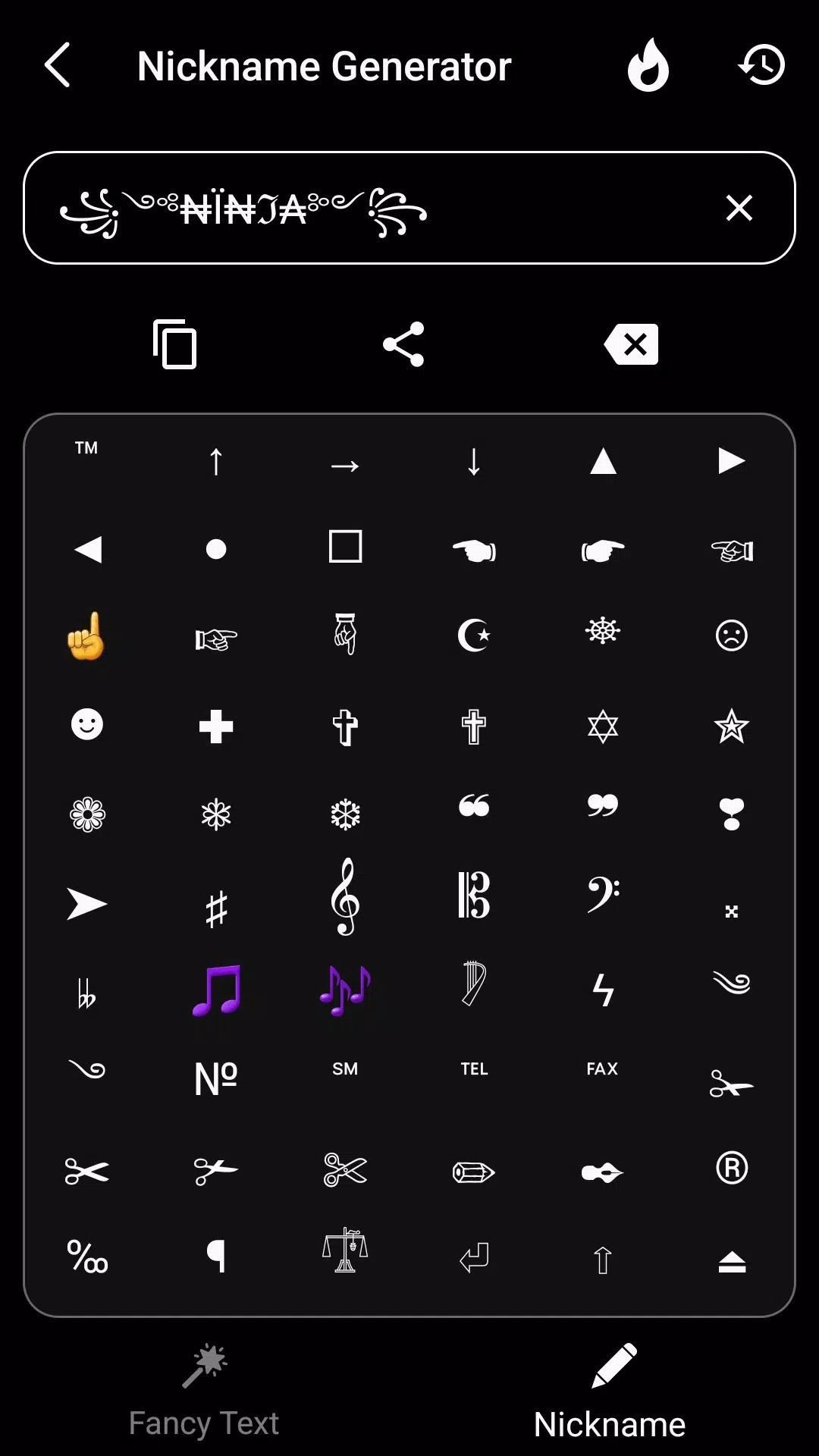Delete a character using the backspace icon
The width and height of the screenshot is (819, 1456).
[x=632, y=344]
